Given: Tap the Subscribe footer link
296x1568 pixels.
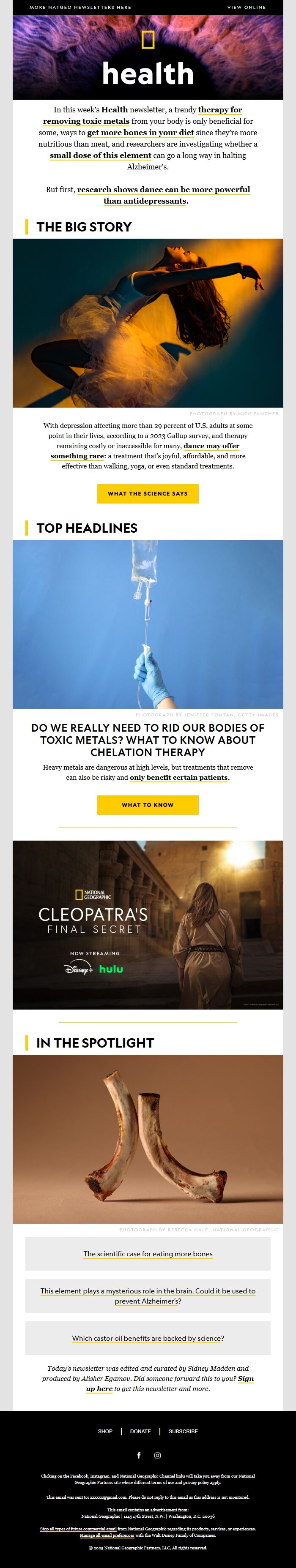Looking at the screenshot, I should click(x=183, y=1431).
